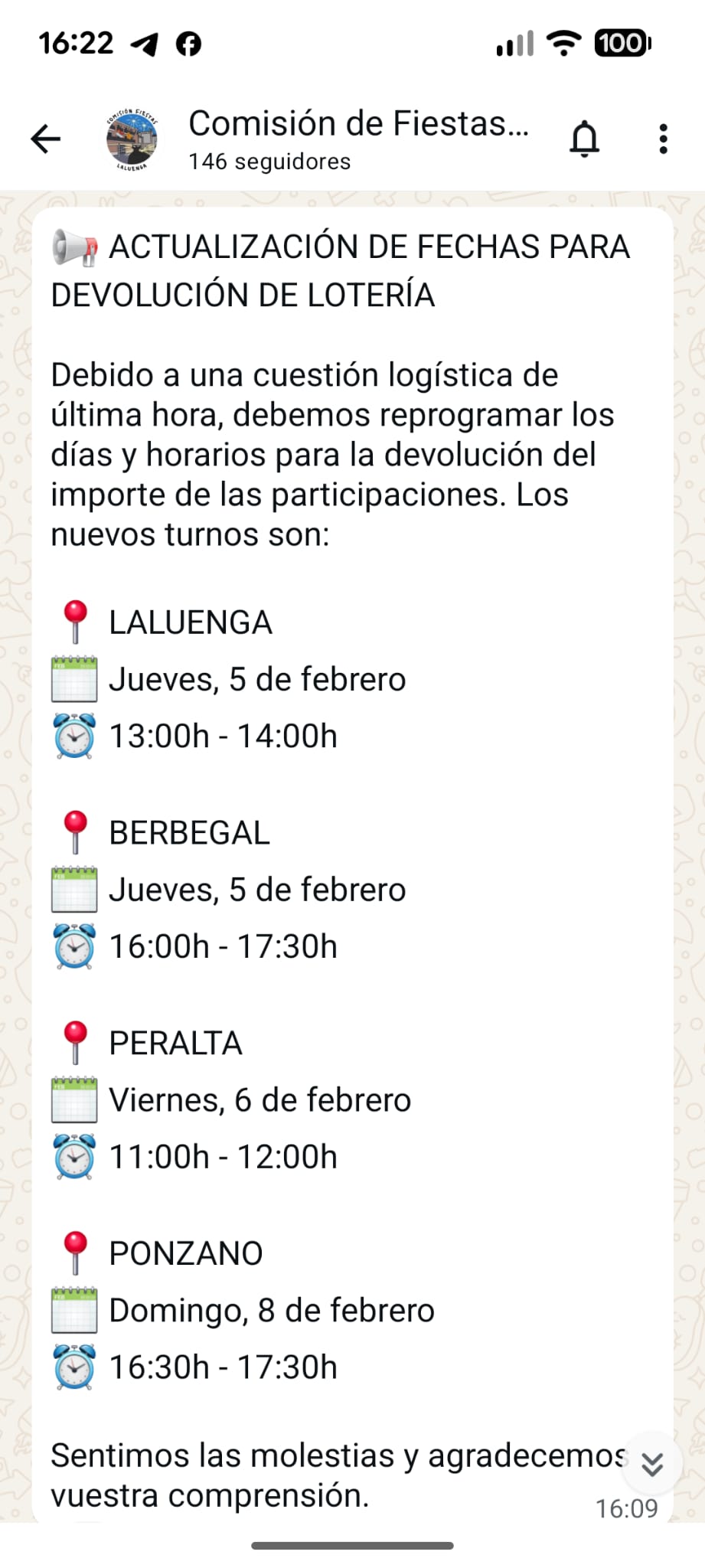Viewport: 705px width, 1568px height.
Task: Open the three-dot overflow menu
Action: point(663,139)
